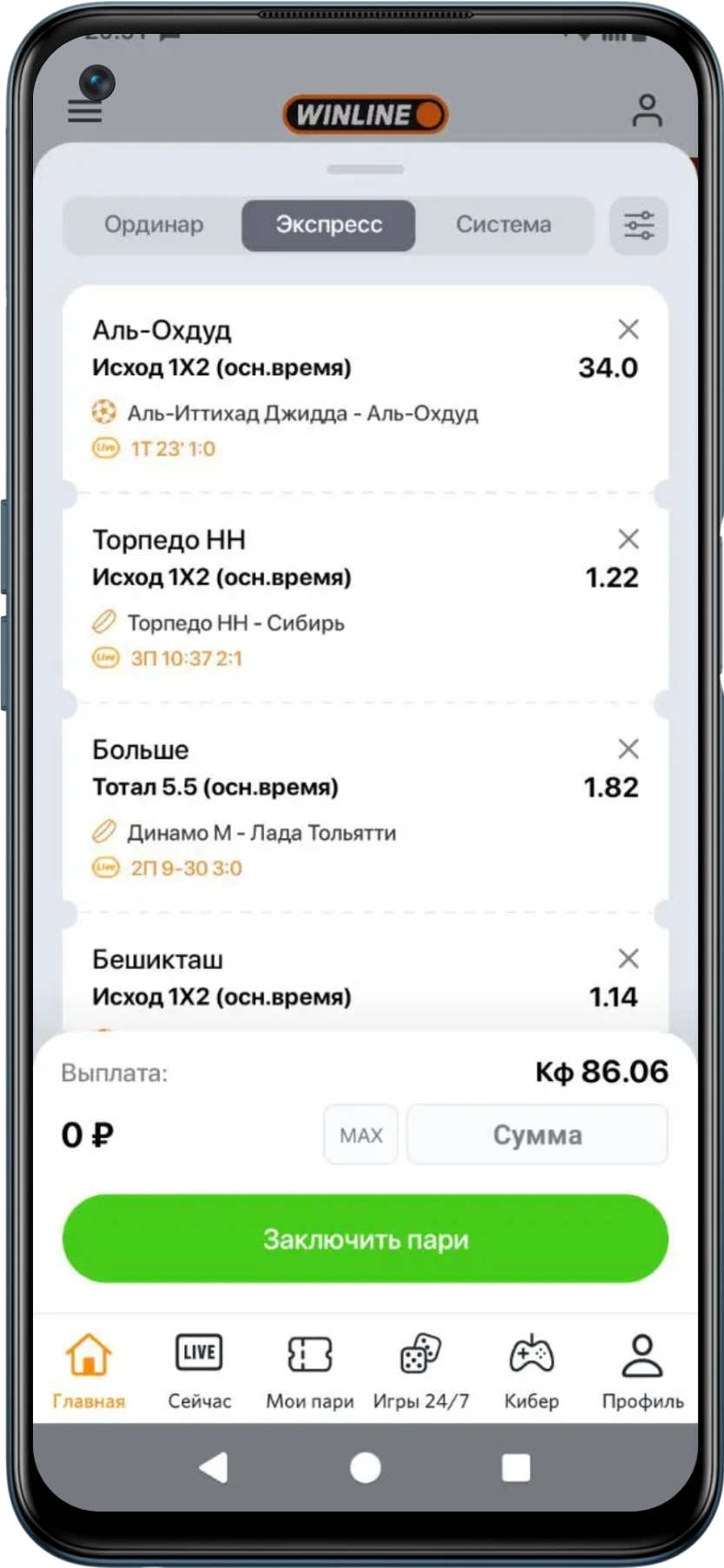Tap the Winline logo

[364, 115]
